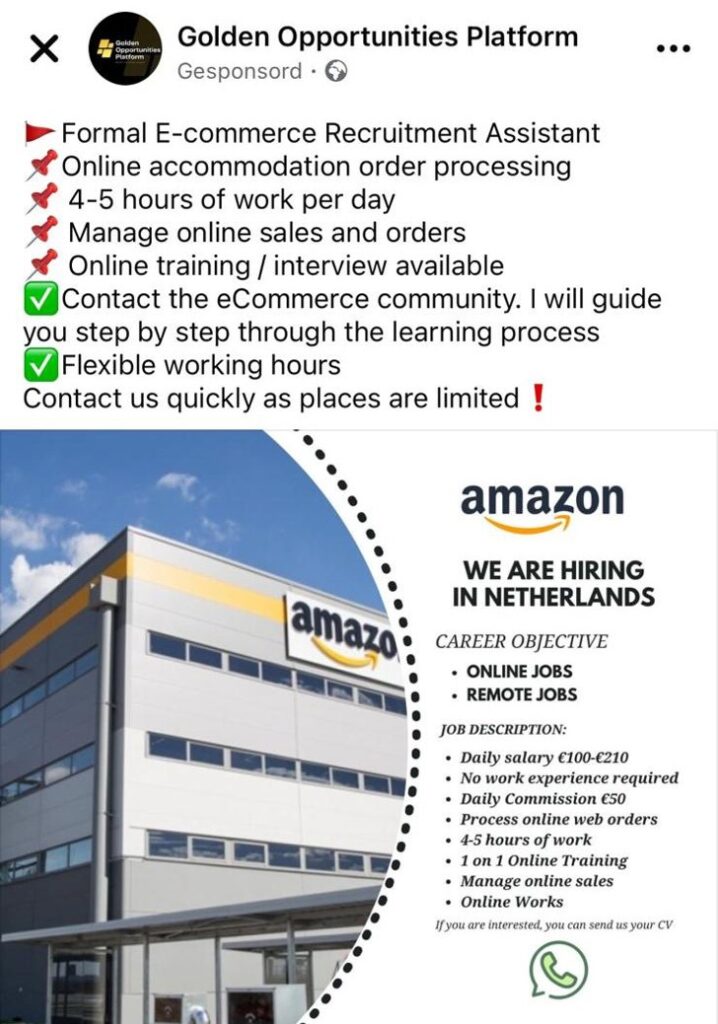Tap the Golden Opportunities Platform page name
The image size is (718, 1024).
pyautogui.click(x=377, y=37)
